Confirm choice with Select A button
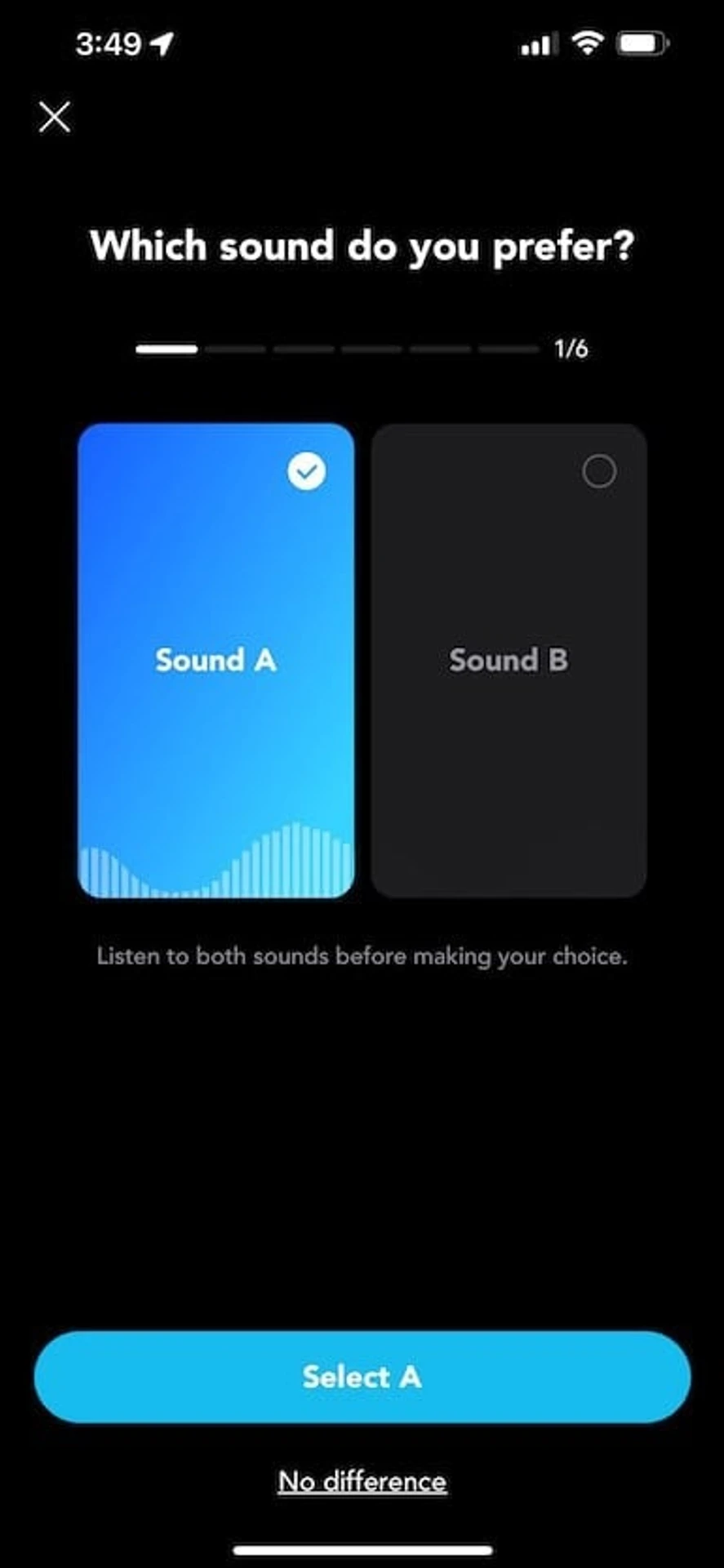This screenshot has height=1568, width=724. point(362,1377)
